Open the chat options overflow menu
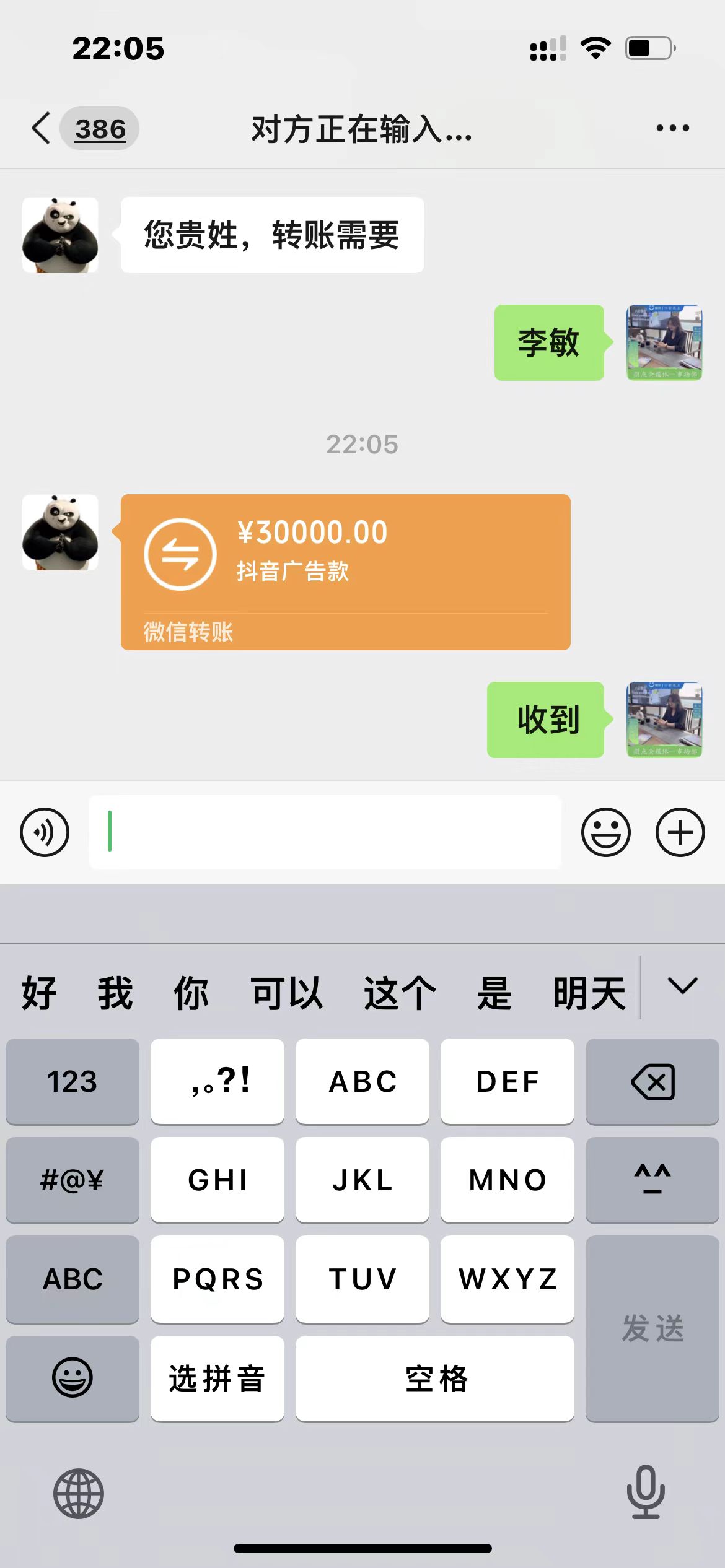 (672, 129)
